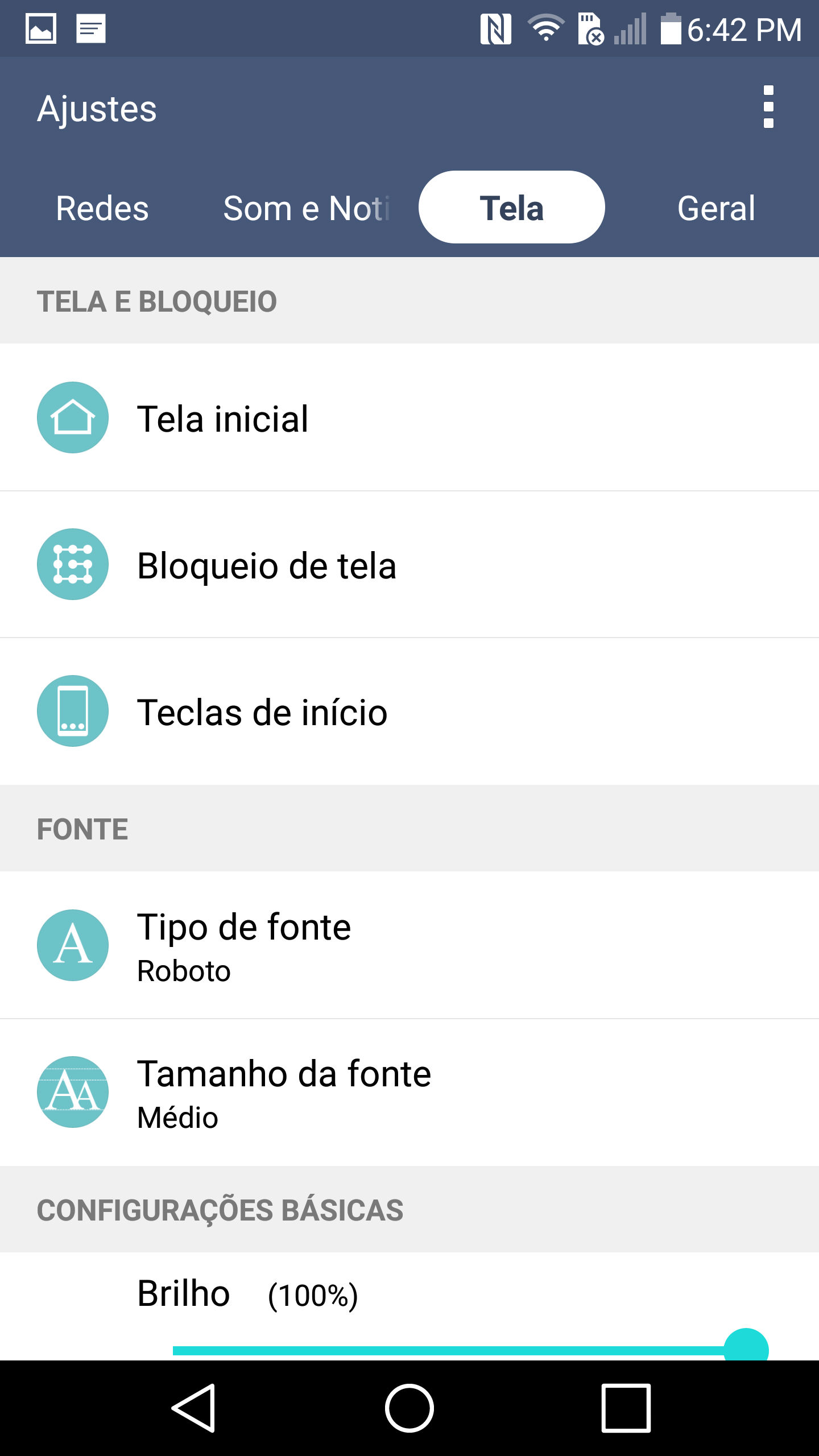Open Tamanho da fonte option

[409, 1092]
